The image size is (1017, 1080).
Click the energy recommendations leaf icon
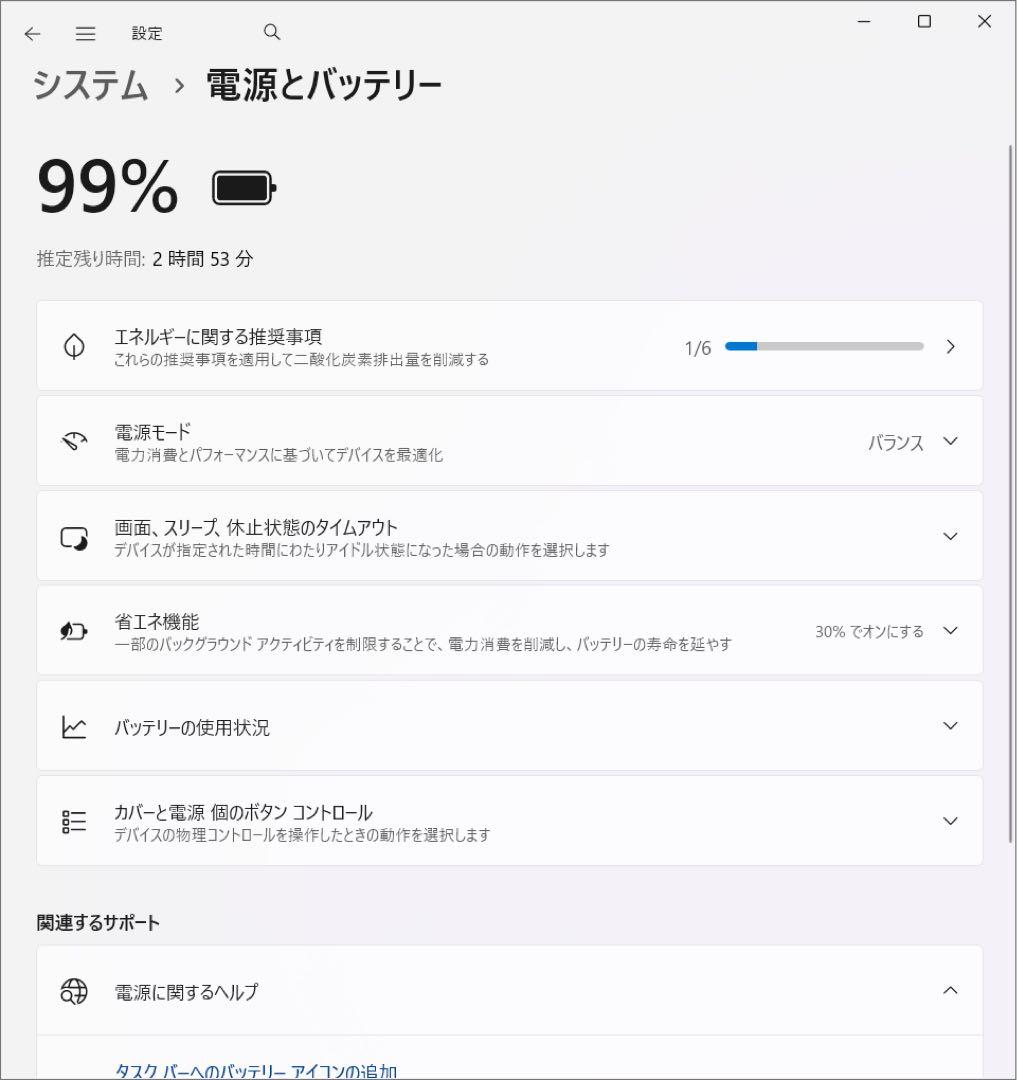73,345
